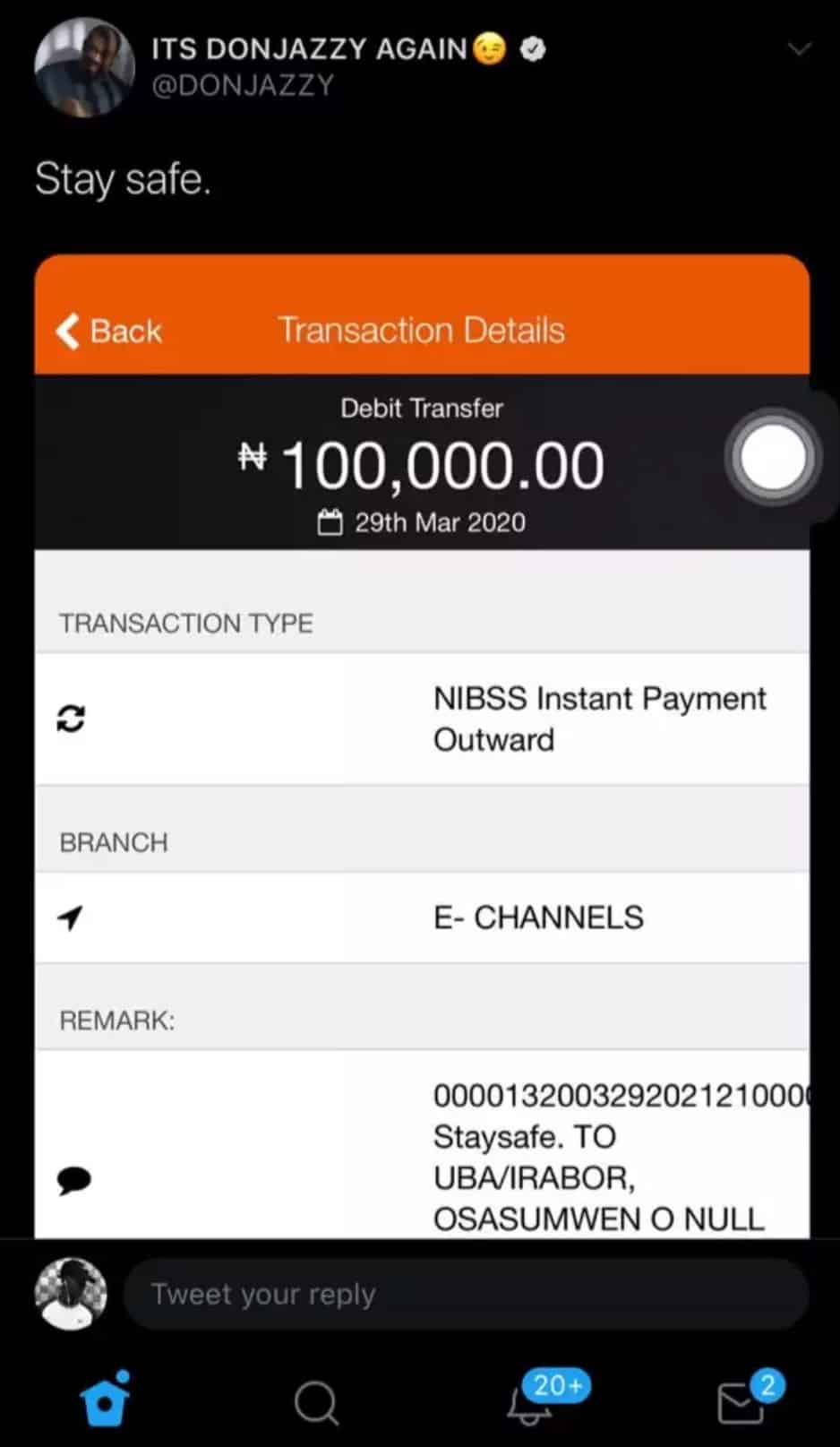The height and width of the screenshot is (1447, 840).
Task: Open the notifications bell with 20+ badge
Action: coord(531,1402)
